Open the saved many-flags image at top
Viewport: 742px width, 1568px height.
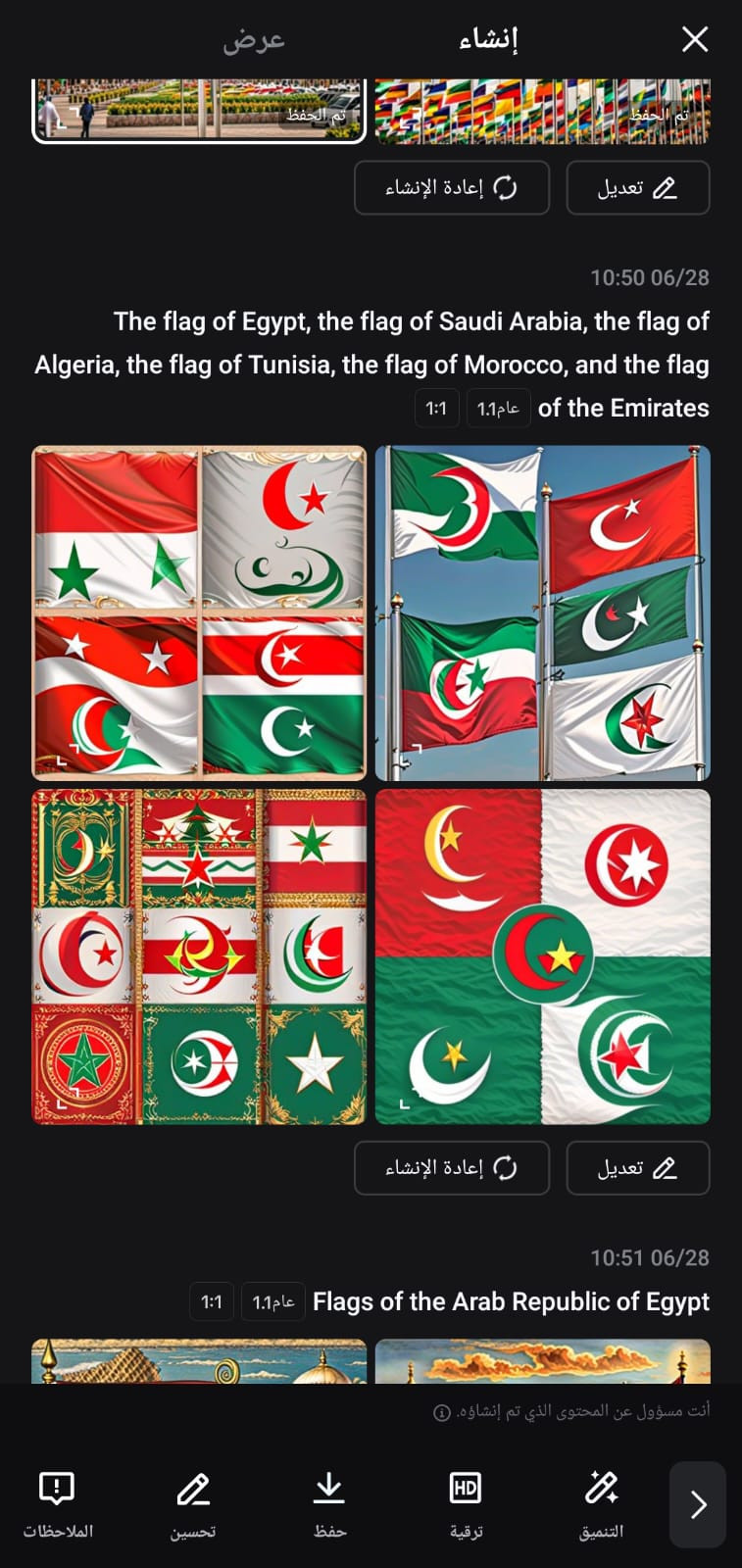pos(542,110)
